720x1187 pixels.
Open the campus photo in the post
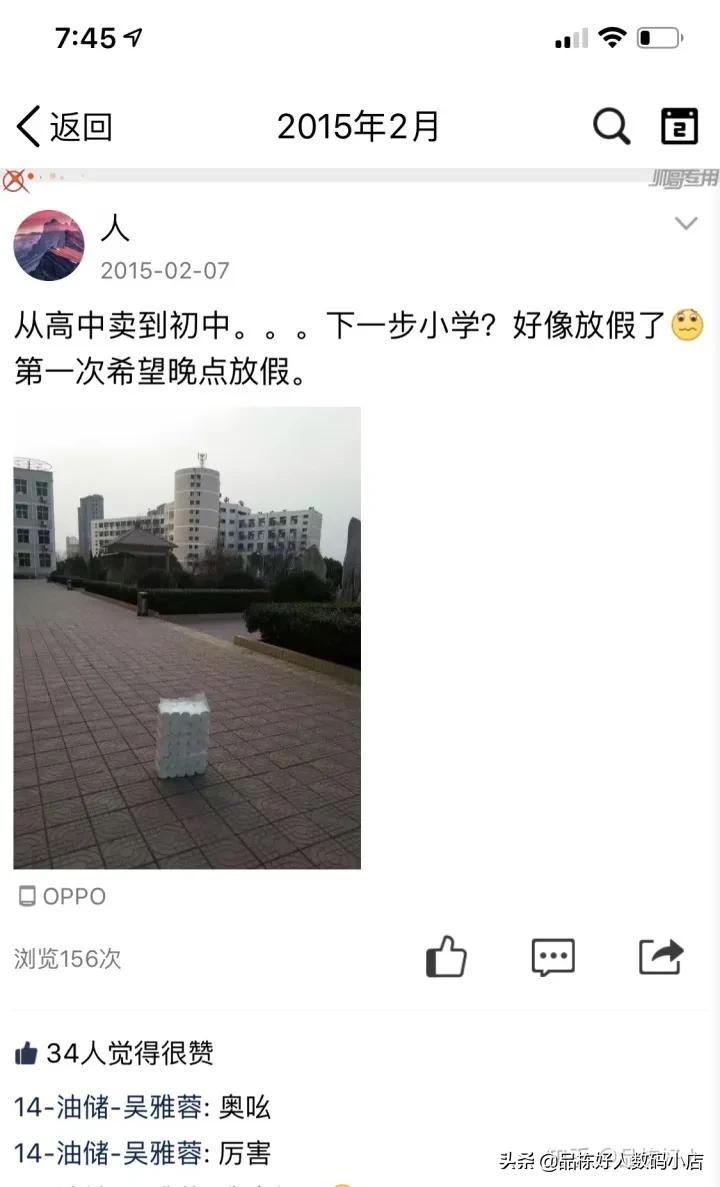tap(187, 635)
